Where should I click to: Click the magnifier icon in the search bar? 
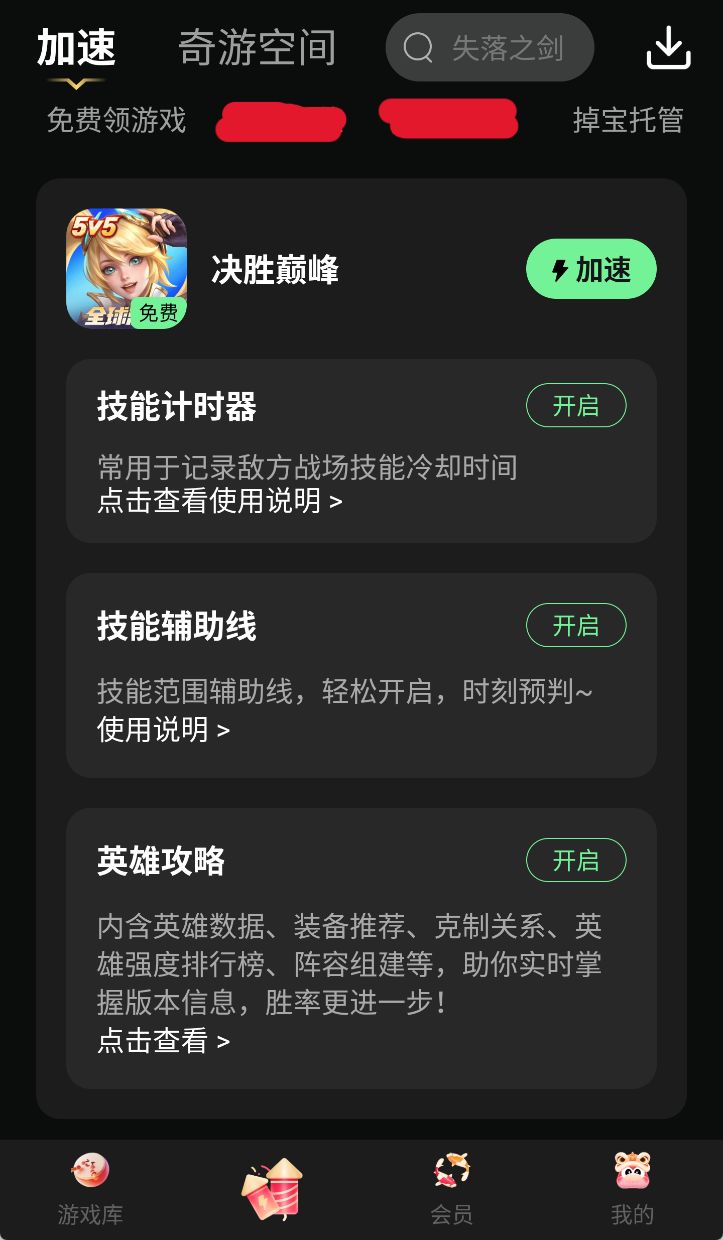tap(419, 47)
